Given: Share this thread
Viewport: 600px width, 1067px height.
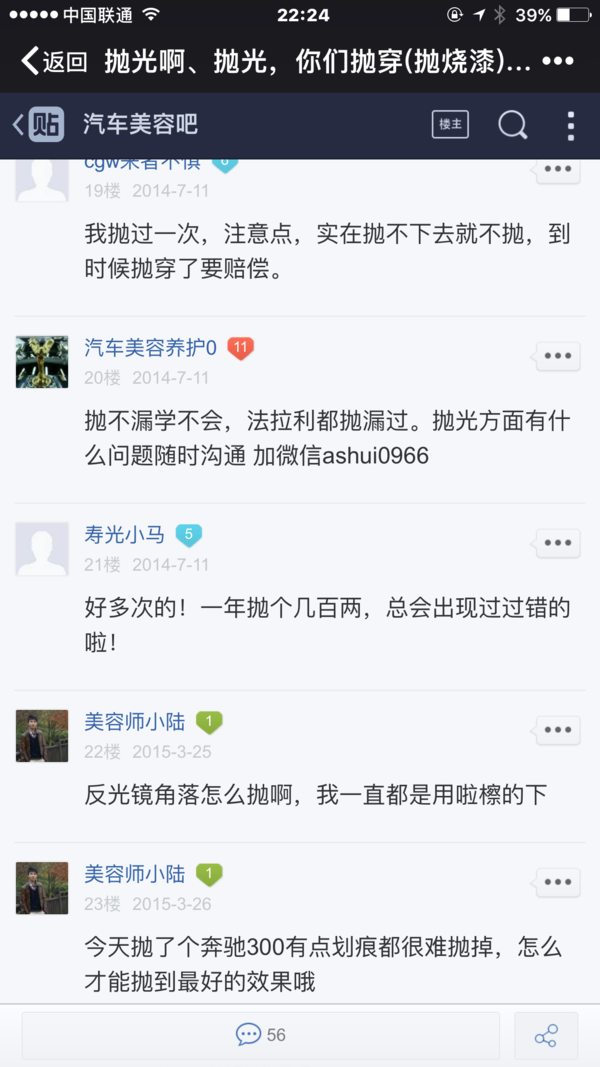Looking at the screenshot, I should point(546,1035).
